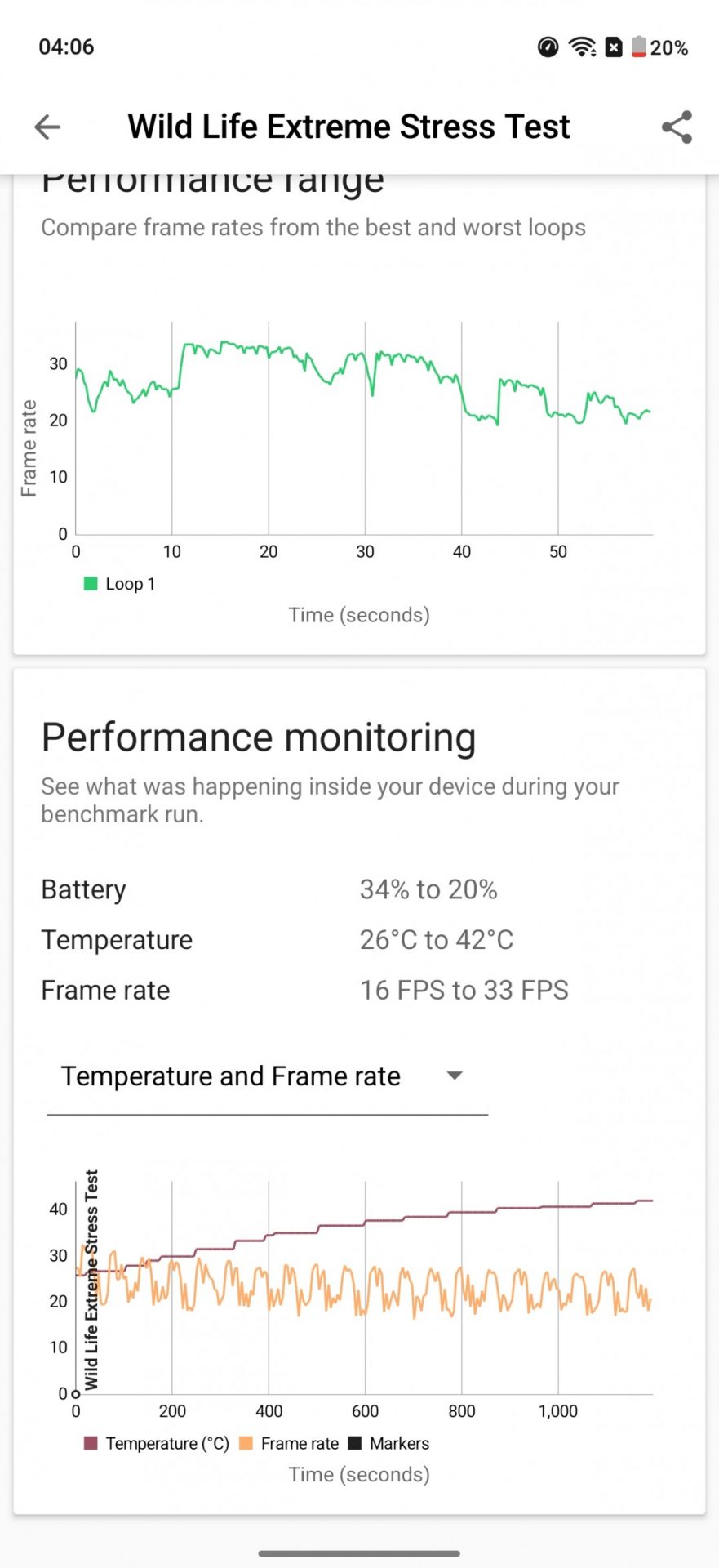Share the stress test results
The width and height of the screenshot is (719, 1568).
pyautogui.click(x=677, y=127)
